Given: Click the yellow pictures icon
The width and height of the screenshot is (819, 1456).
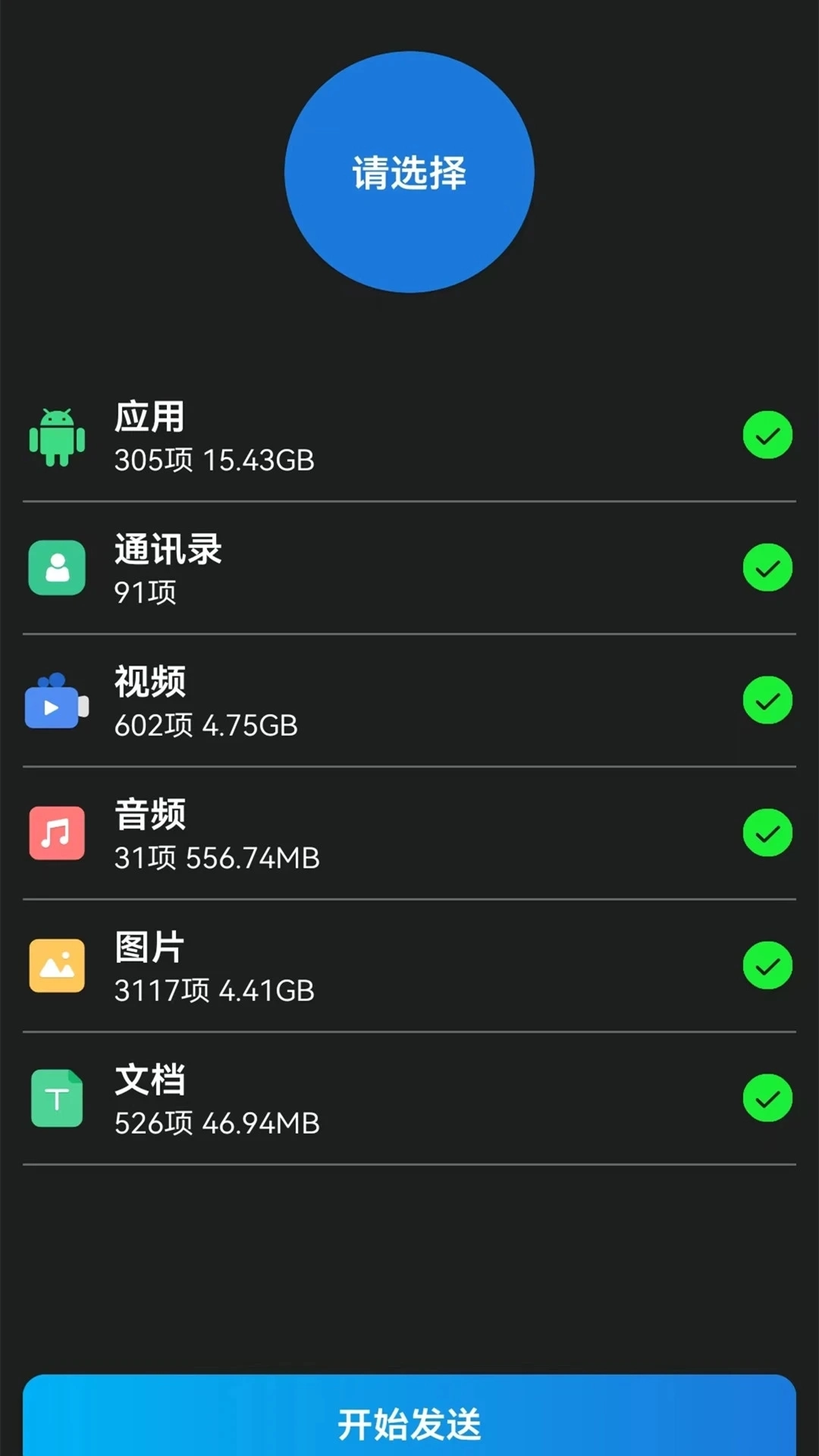Looking at the screenshot, I should tap(57, 965).
